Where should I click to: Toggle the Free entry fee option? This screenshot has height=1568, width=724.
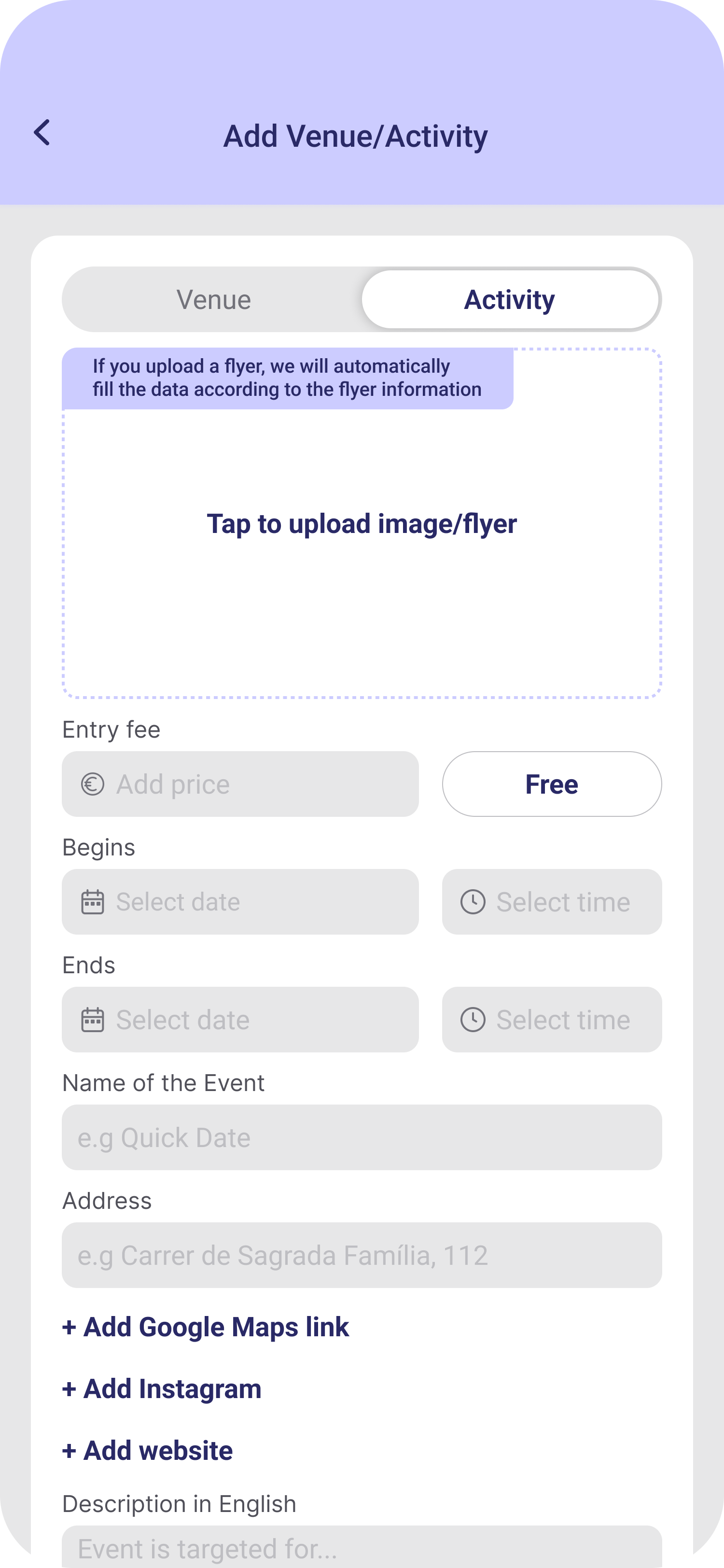coord(551,784)
